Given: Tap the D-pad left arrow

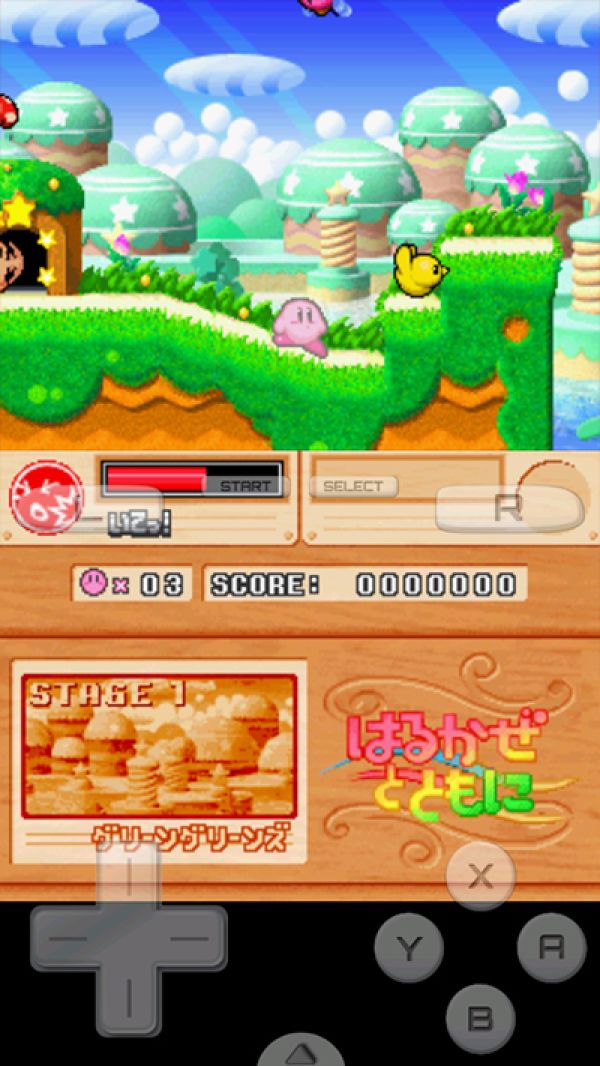Looking at the screenshot, I should [67, 939].
